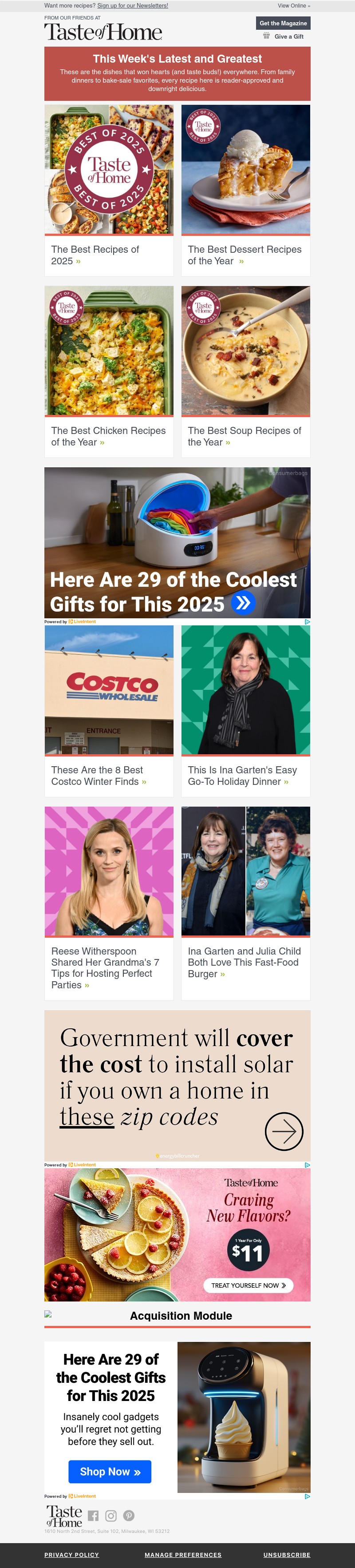This screenshot has width=355, height=1568.
Task: Open Taste of Home Instagram icon
Action: coord(110,1515)
